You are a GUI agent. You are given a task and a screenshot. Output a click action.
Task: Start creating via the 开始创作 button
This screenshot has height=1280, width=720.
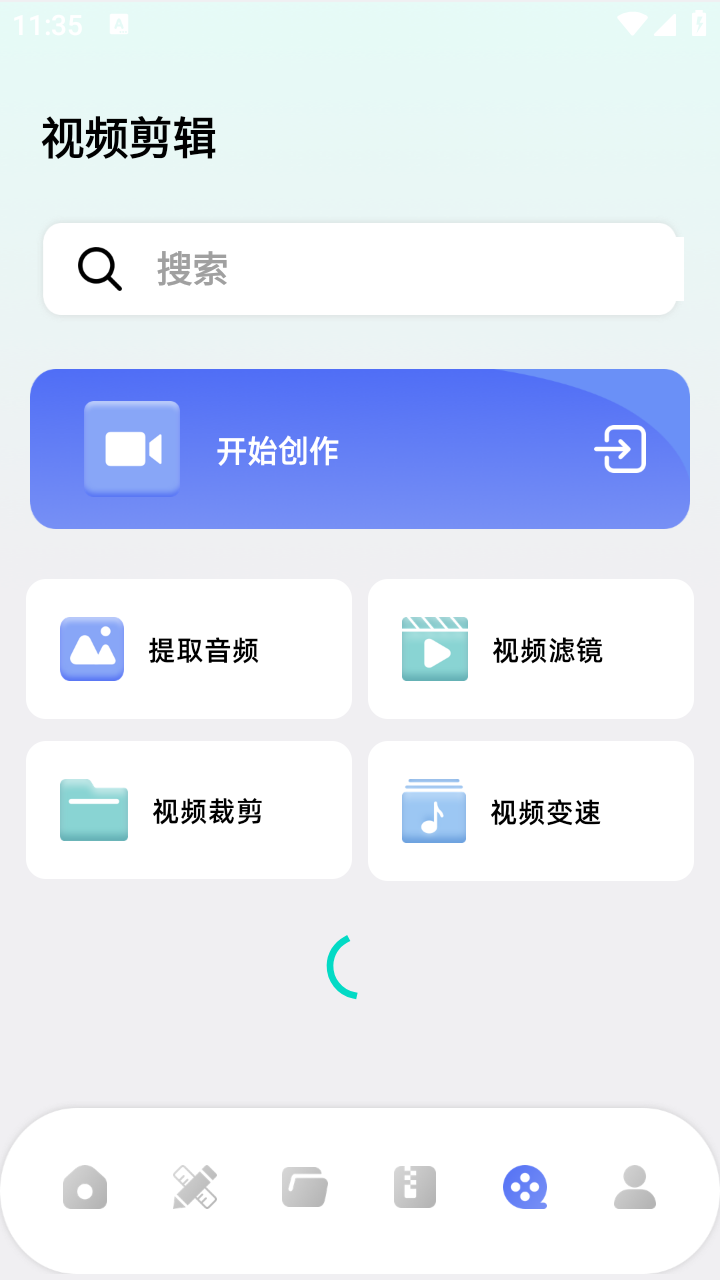click(x=359, y=448)
